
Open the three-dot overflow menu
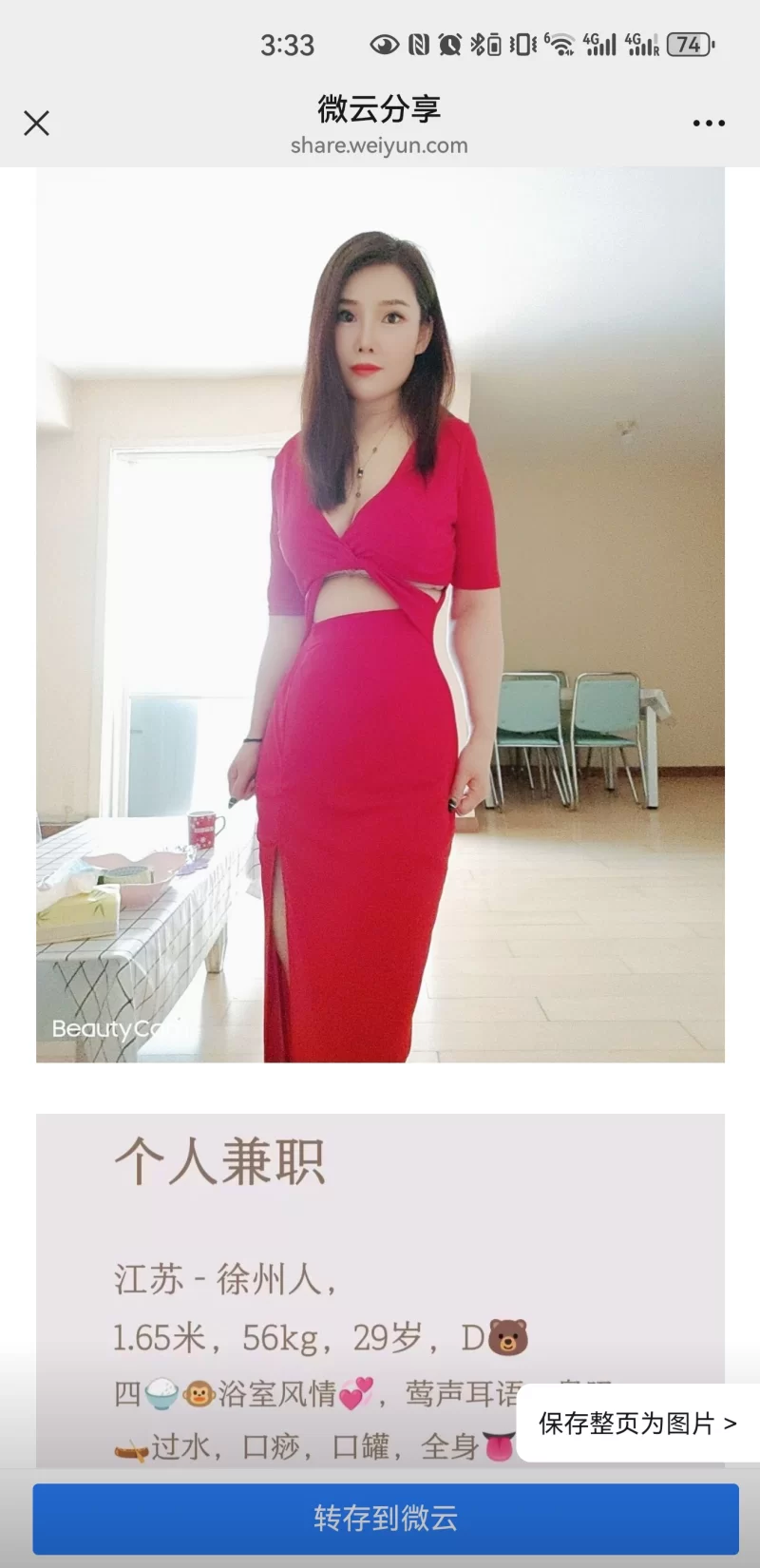coord(709,124)
